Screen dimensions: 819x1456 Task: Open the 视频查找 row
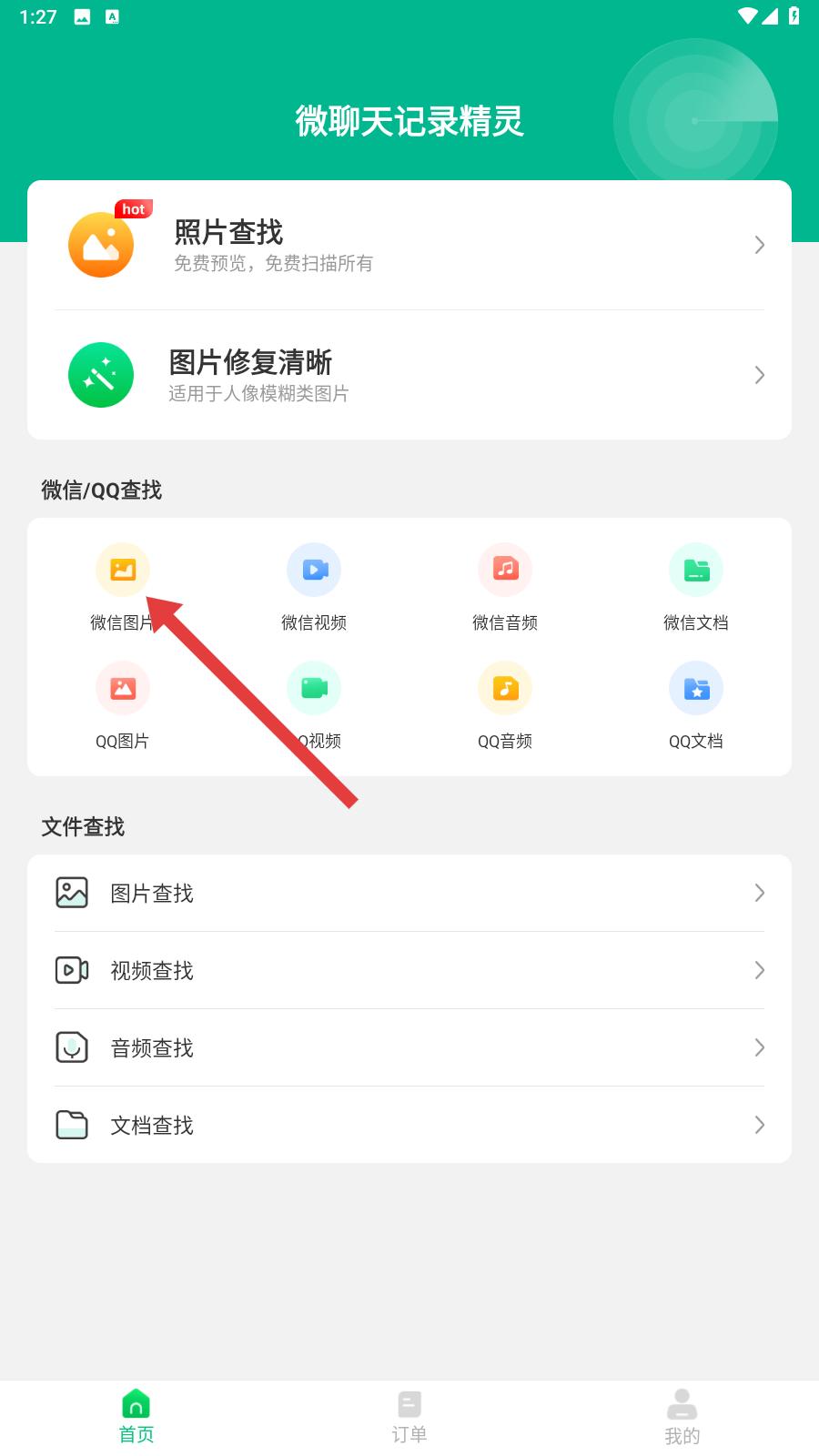409,970
